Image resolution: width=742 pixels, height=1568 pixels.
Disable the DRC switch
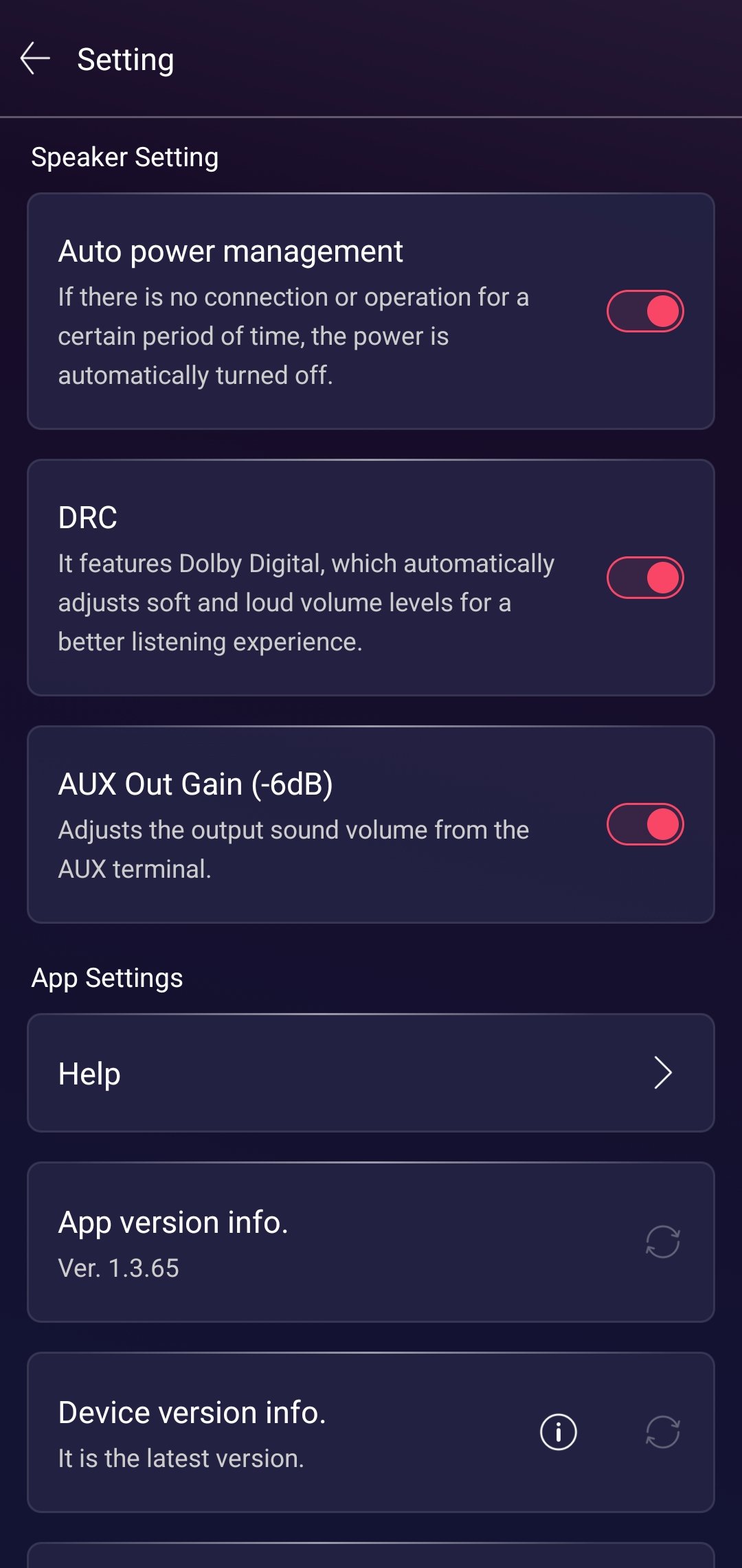[645, 578]
